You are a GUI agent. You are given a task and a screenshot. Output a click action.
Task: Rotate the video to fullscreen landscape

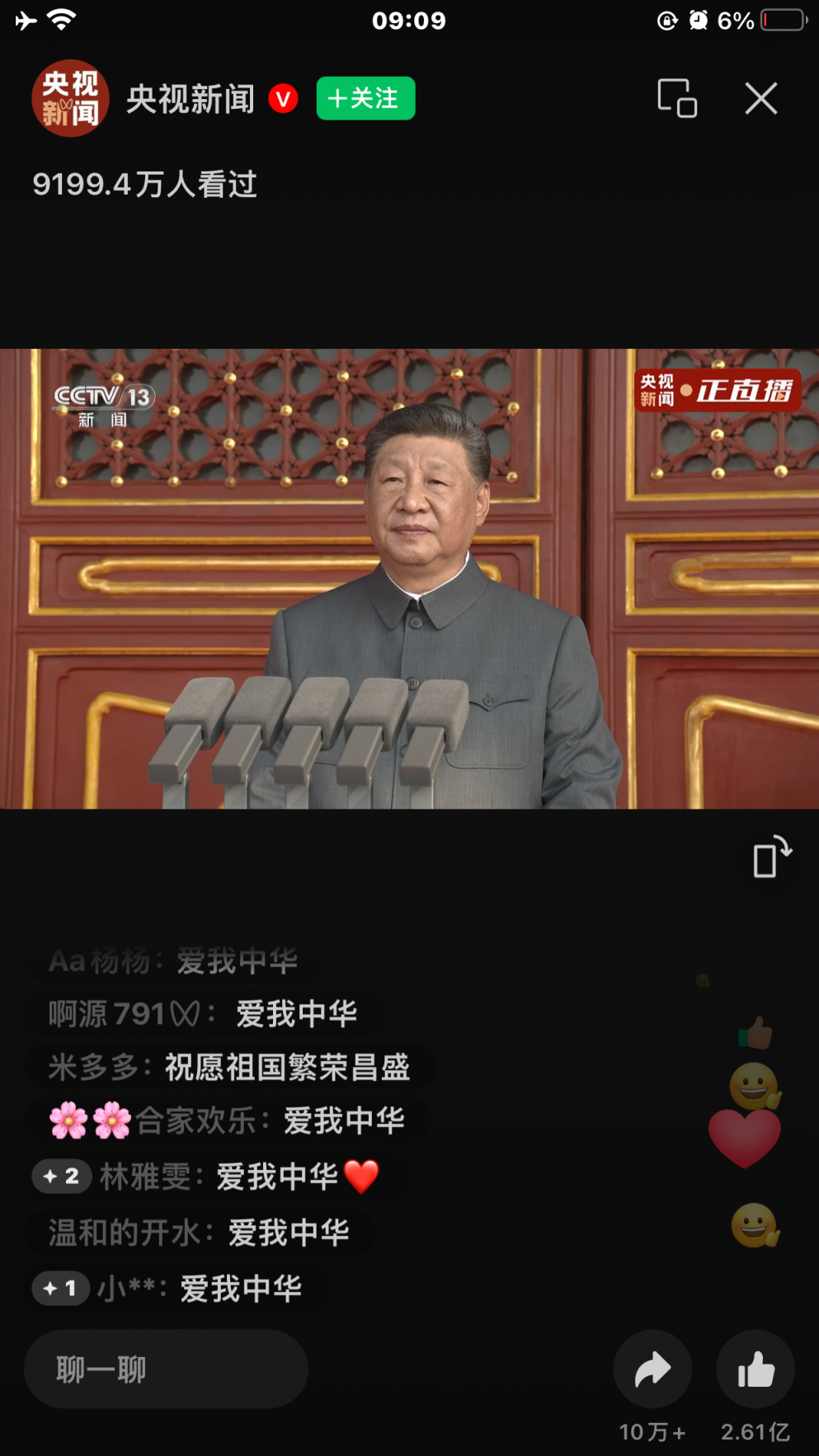[x=771, y=857]
